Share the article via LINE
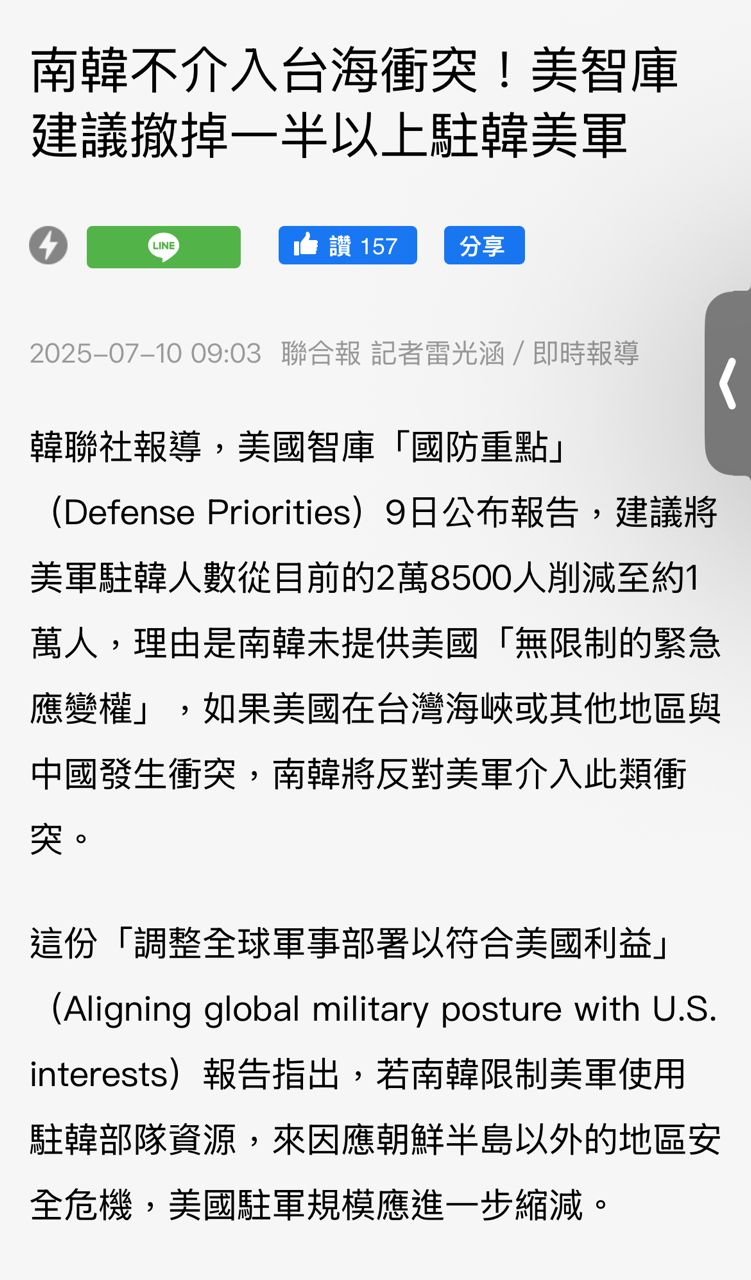This screenshot has height=1280, width=751. [163, 247]
